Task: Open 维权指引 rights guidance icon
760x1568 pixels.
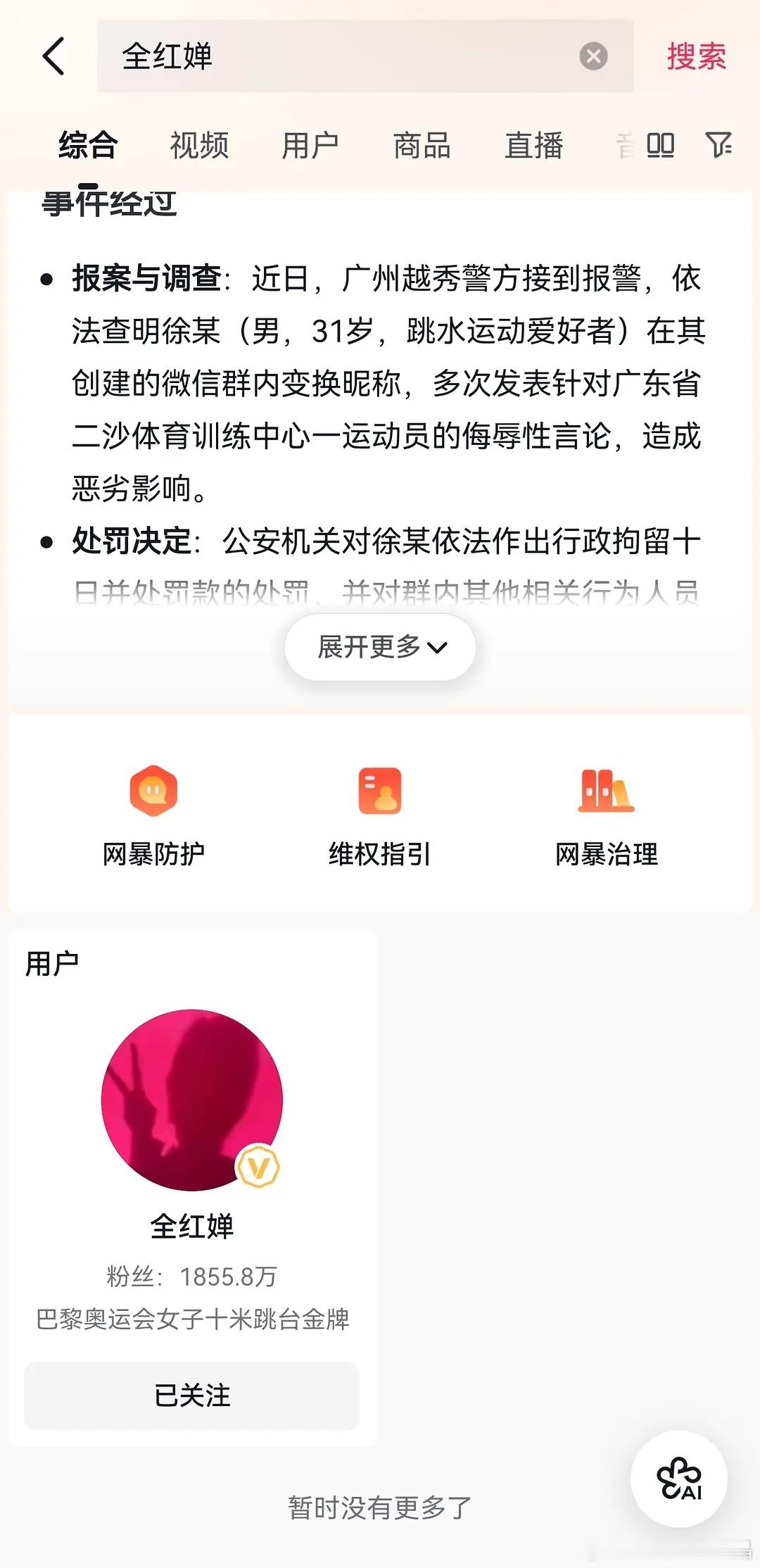Action: pos(379,792)
